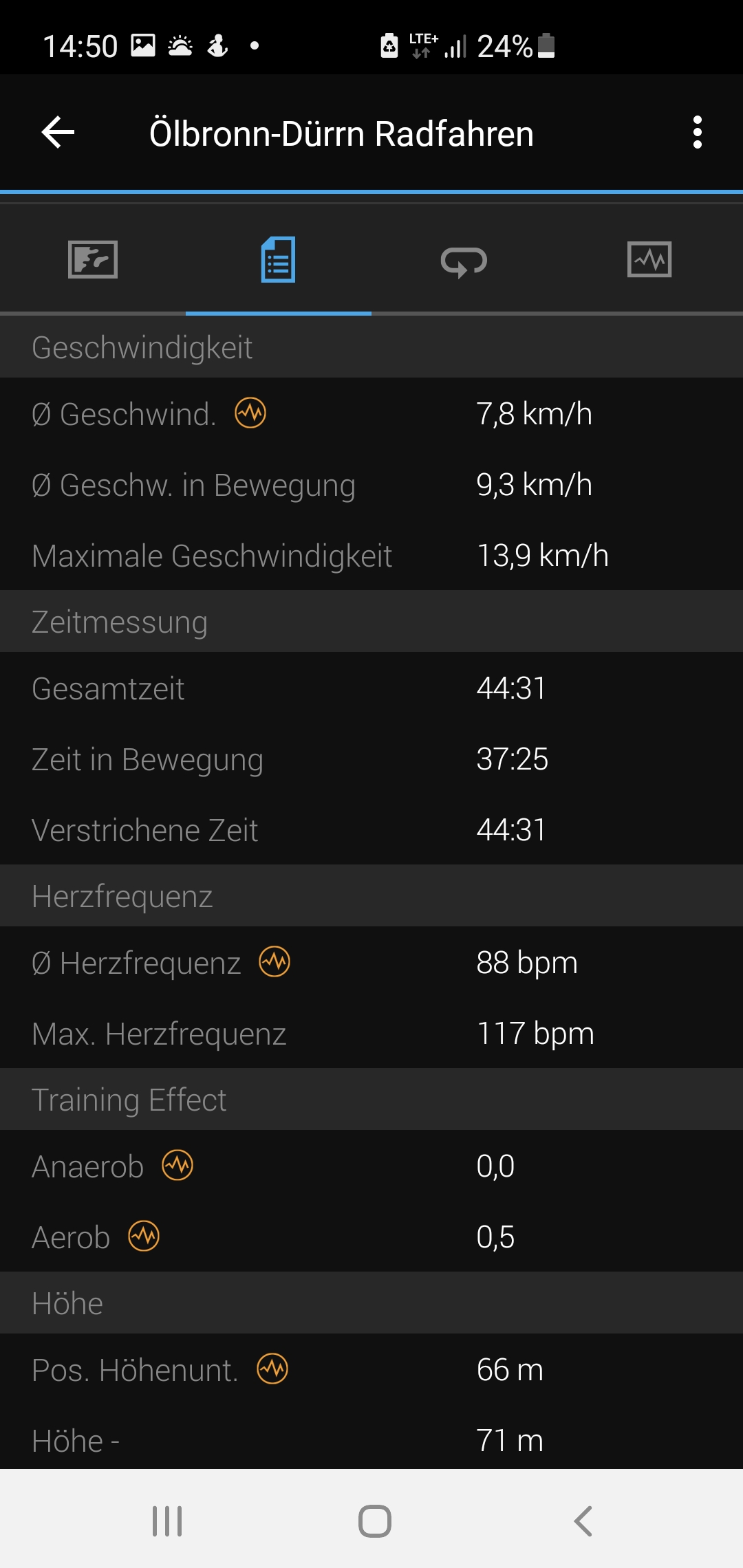This screenshot has width=743, height=1568.
Task: Switch to the laps tab
Action: pyautogui.click(x=464, y=261)
